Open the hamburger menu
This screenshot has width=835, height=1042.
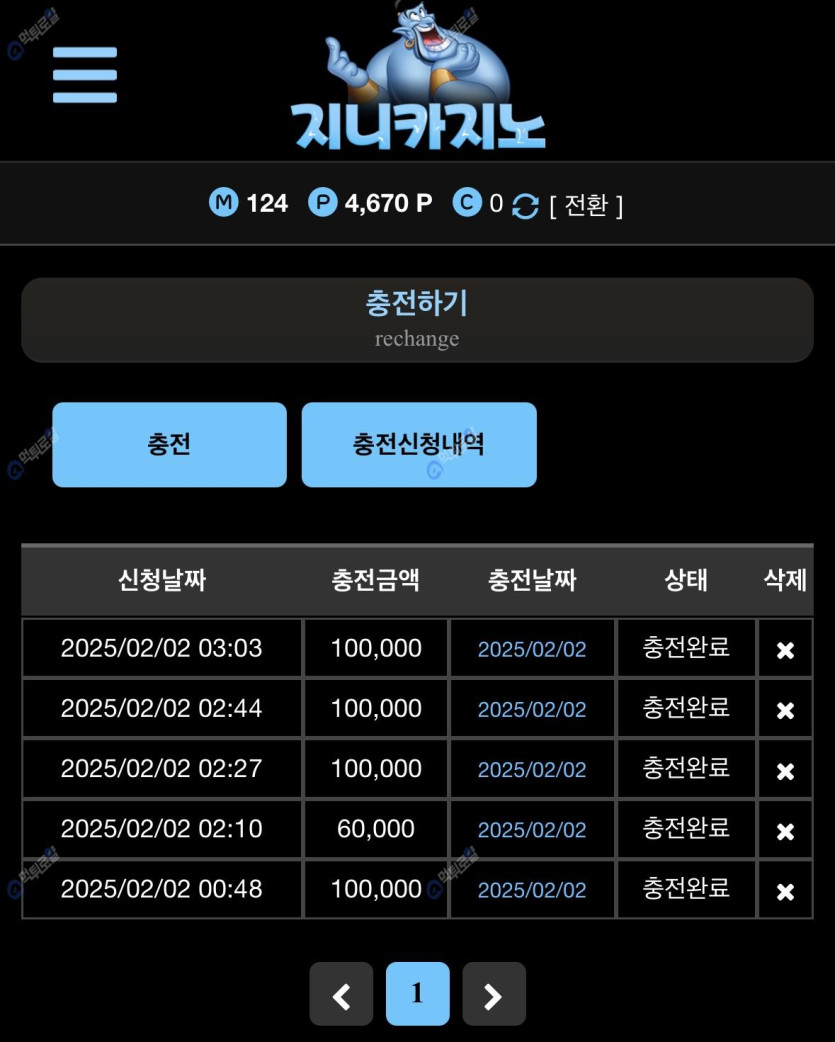85,75
